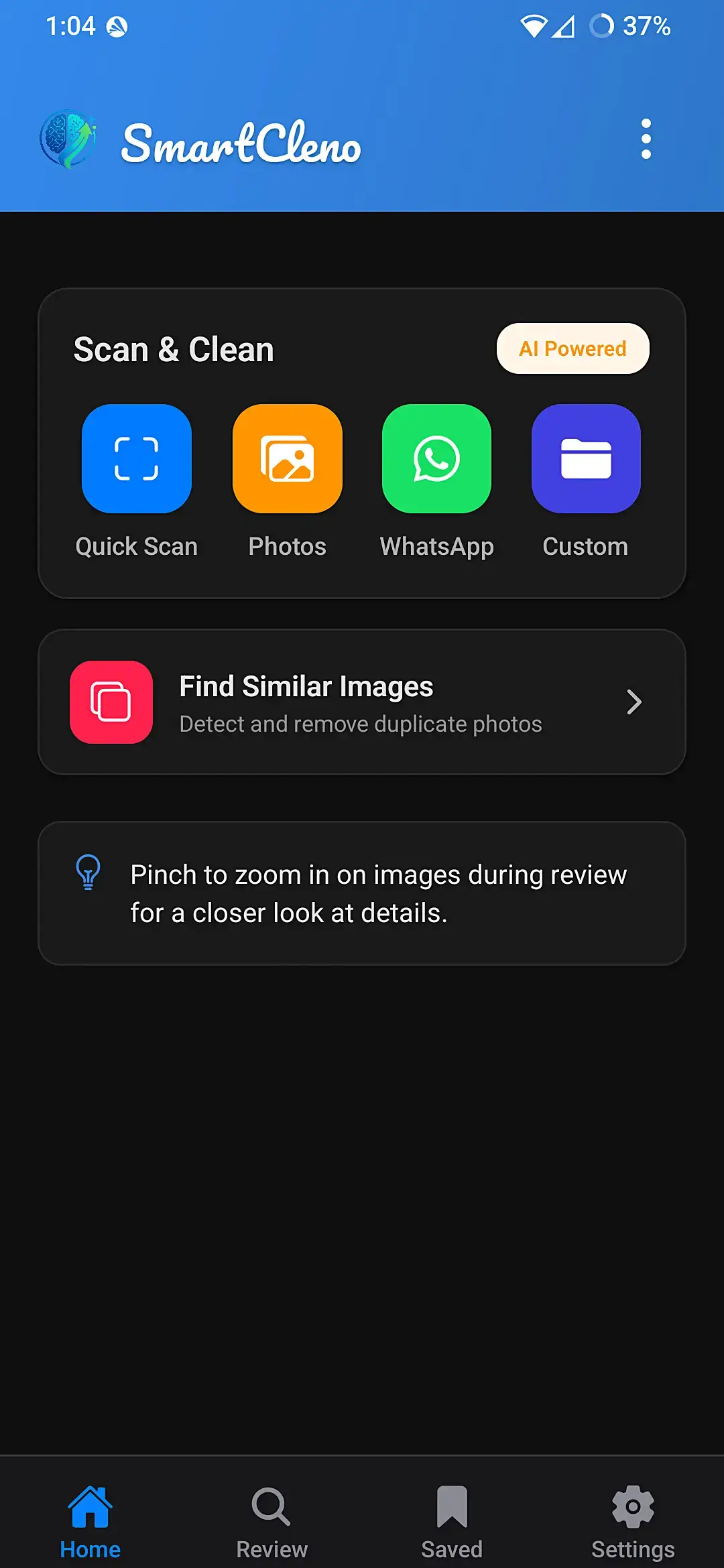
Task: Open the Custom folder scan
Action: tap(585, 459)
